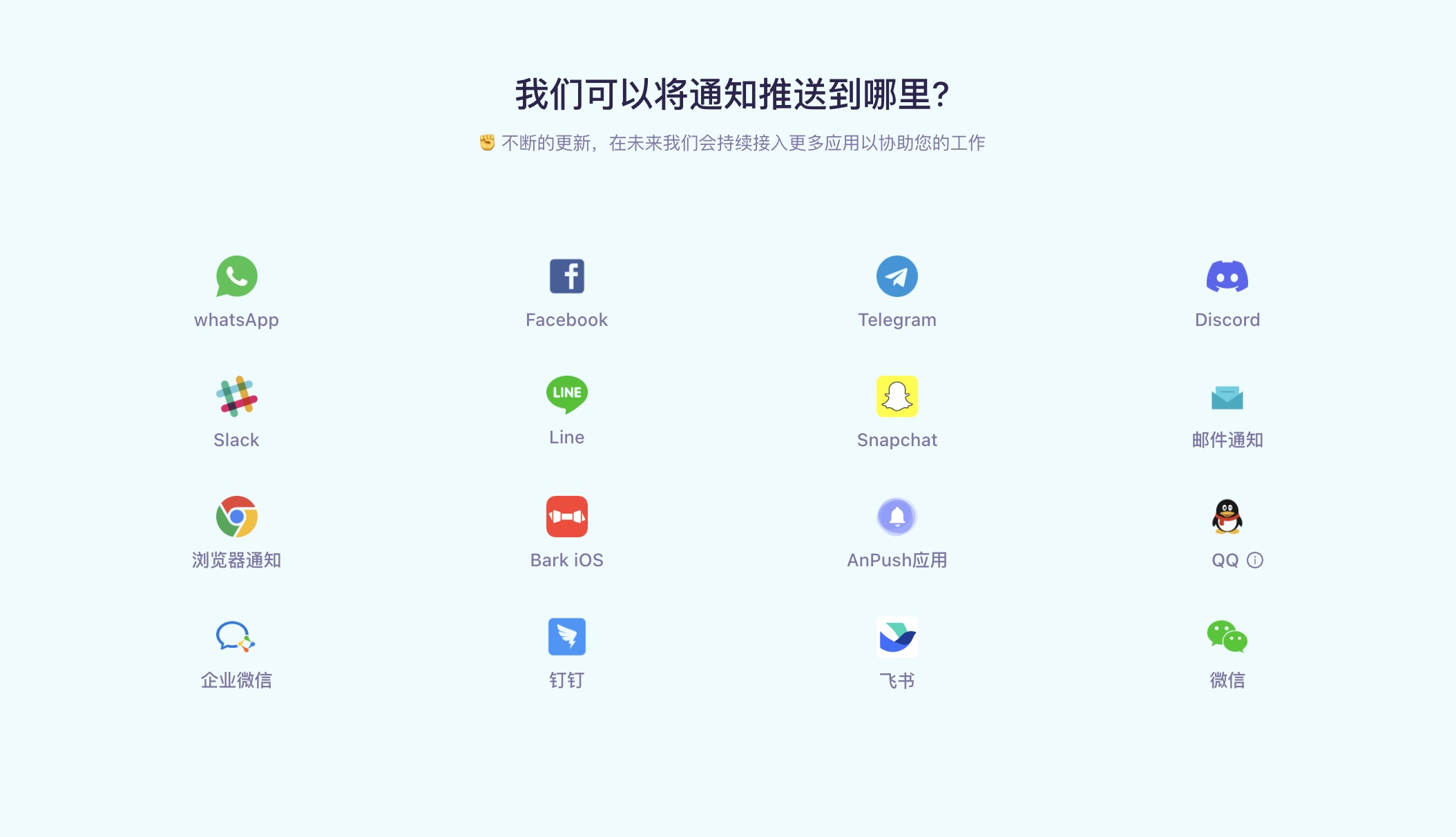Open the 邮件通知 email channel
1456x837 pixels.
click(1227, 398)
